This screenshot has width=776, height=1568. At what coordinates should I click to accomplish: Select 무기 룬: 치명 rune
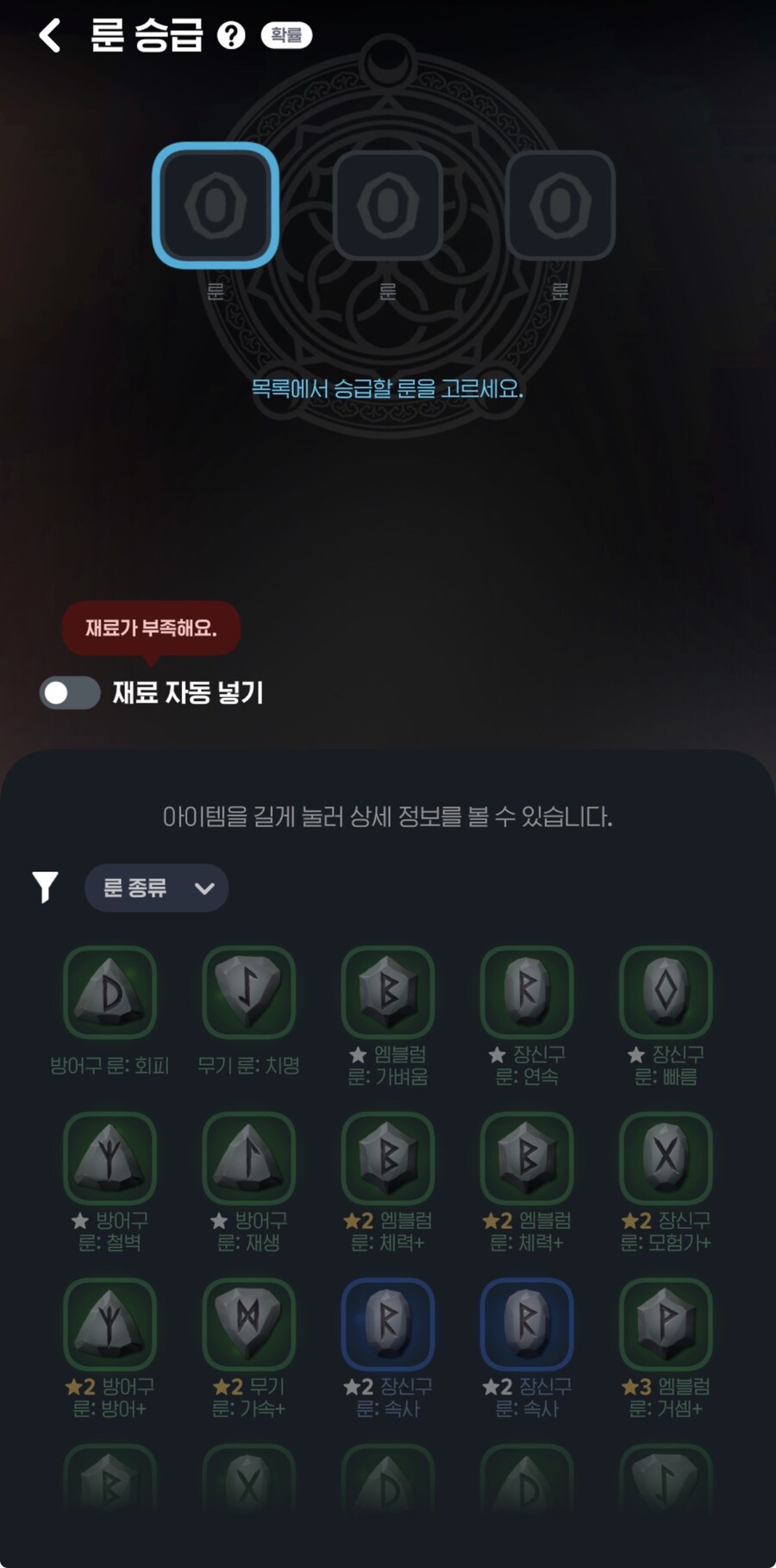pyautogui.click(x=248, y=992)
